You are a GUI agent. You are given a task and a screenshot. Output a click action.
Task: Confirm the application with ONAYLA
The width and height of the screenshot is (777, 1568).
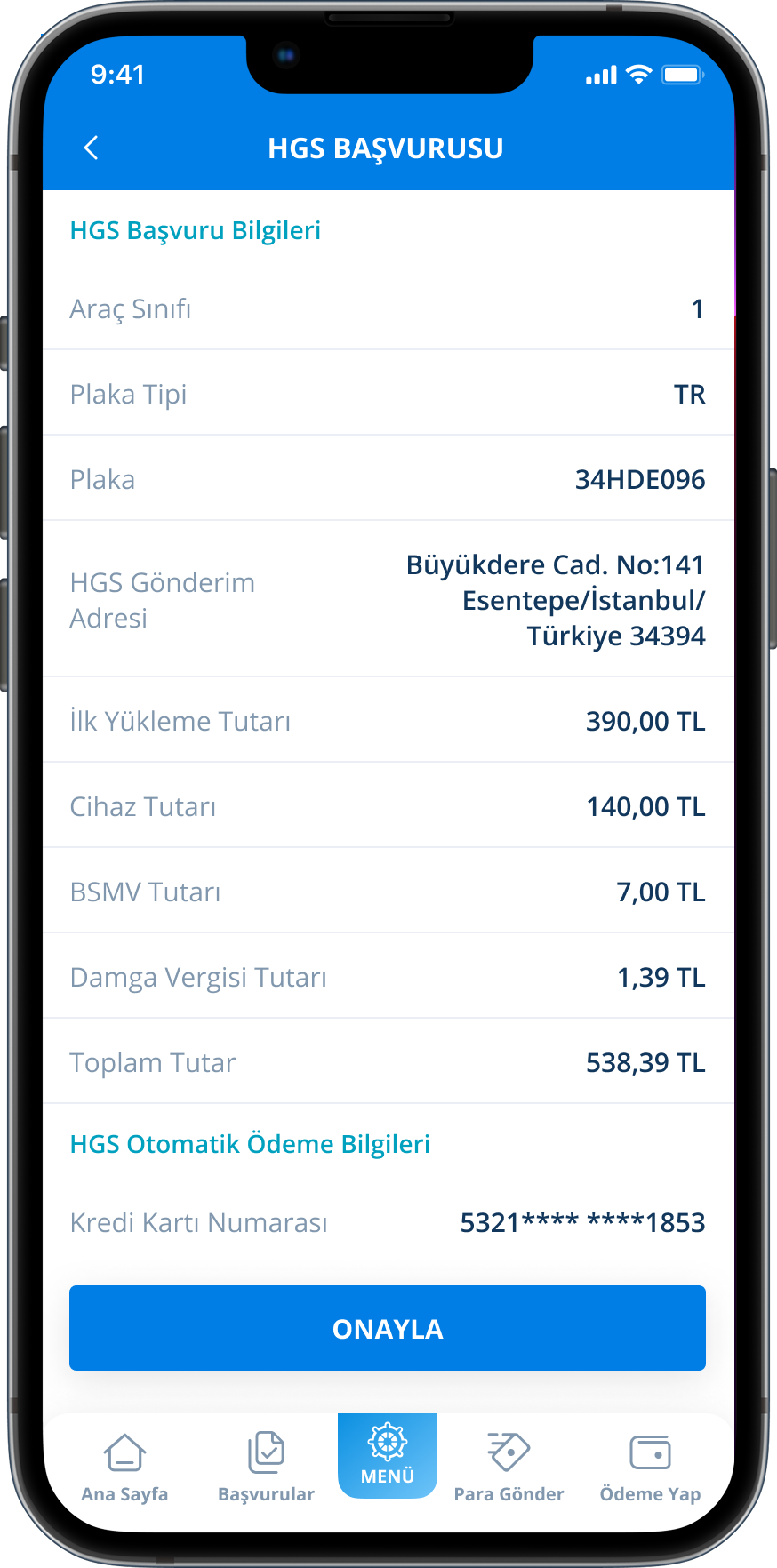(x=388, y=1328)
